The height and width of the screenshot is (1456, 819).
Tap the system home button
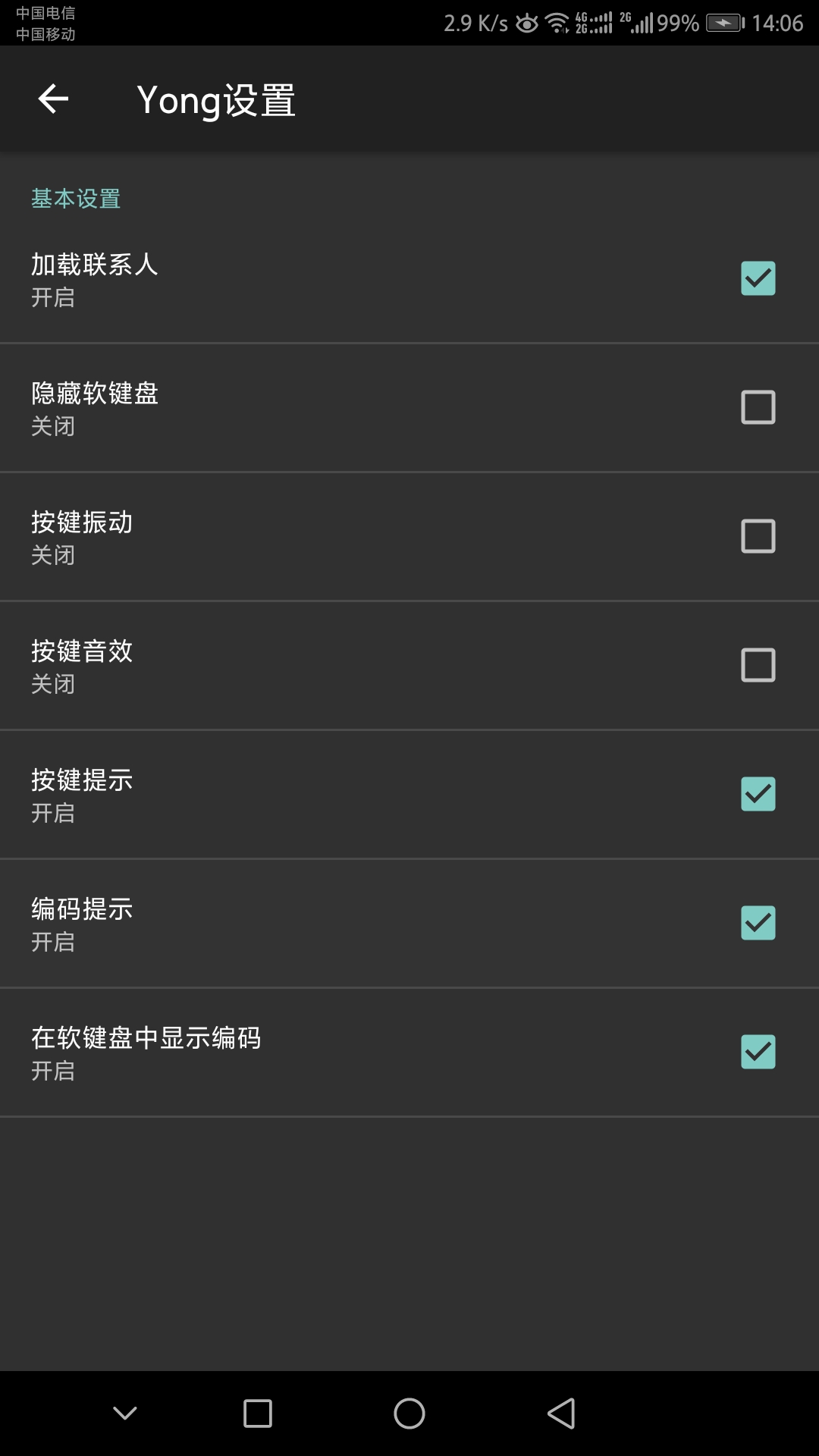(x=409, y=1414)
